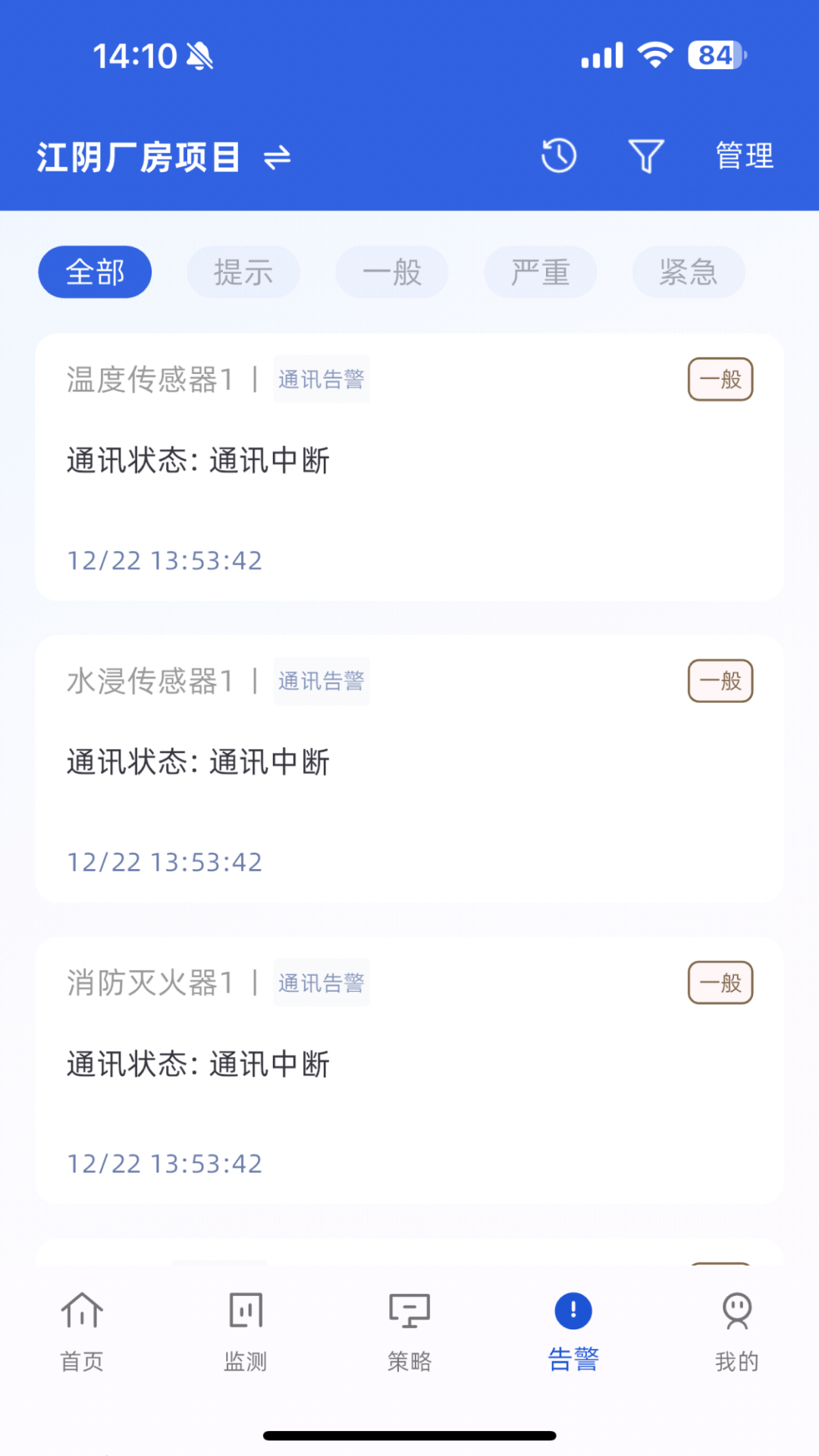
Task: Select the 全部 filter chip
Action: tap(94, 271)
